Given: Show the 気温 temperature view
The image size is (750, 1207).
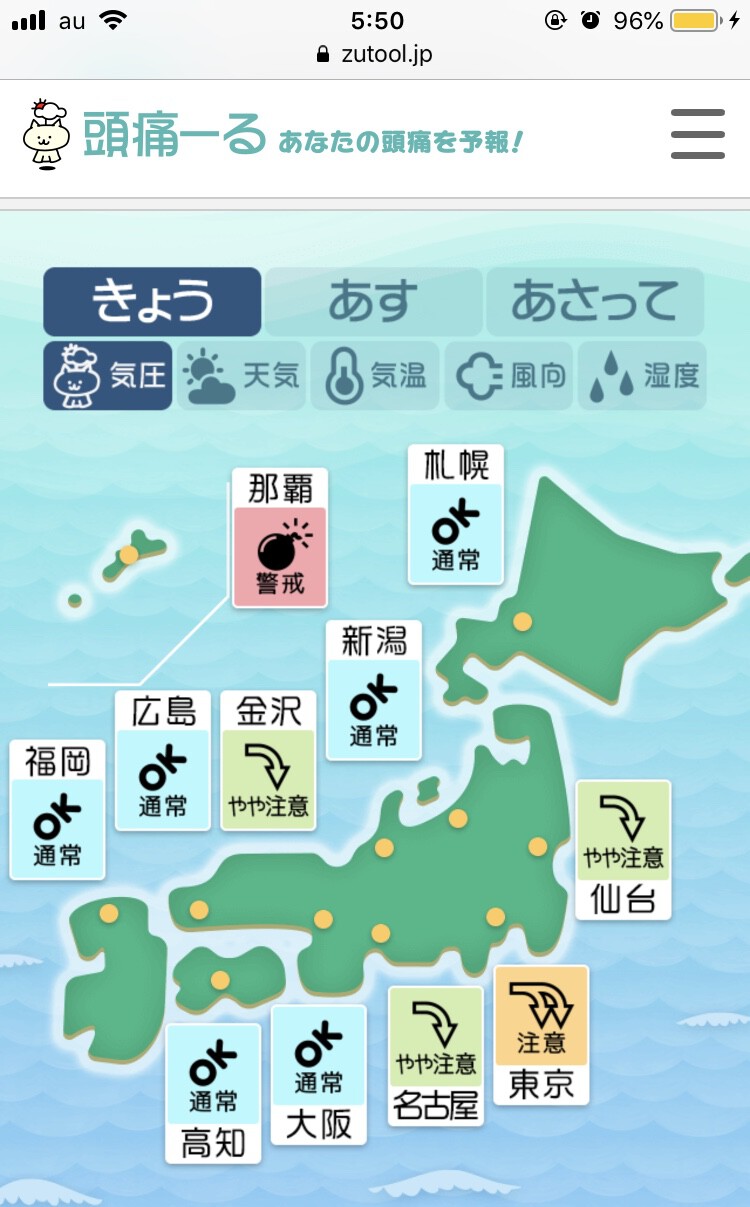Looking at the screenshot, I should click(375, 376).
